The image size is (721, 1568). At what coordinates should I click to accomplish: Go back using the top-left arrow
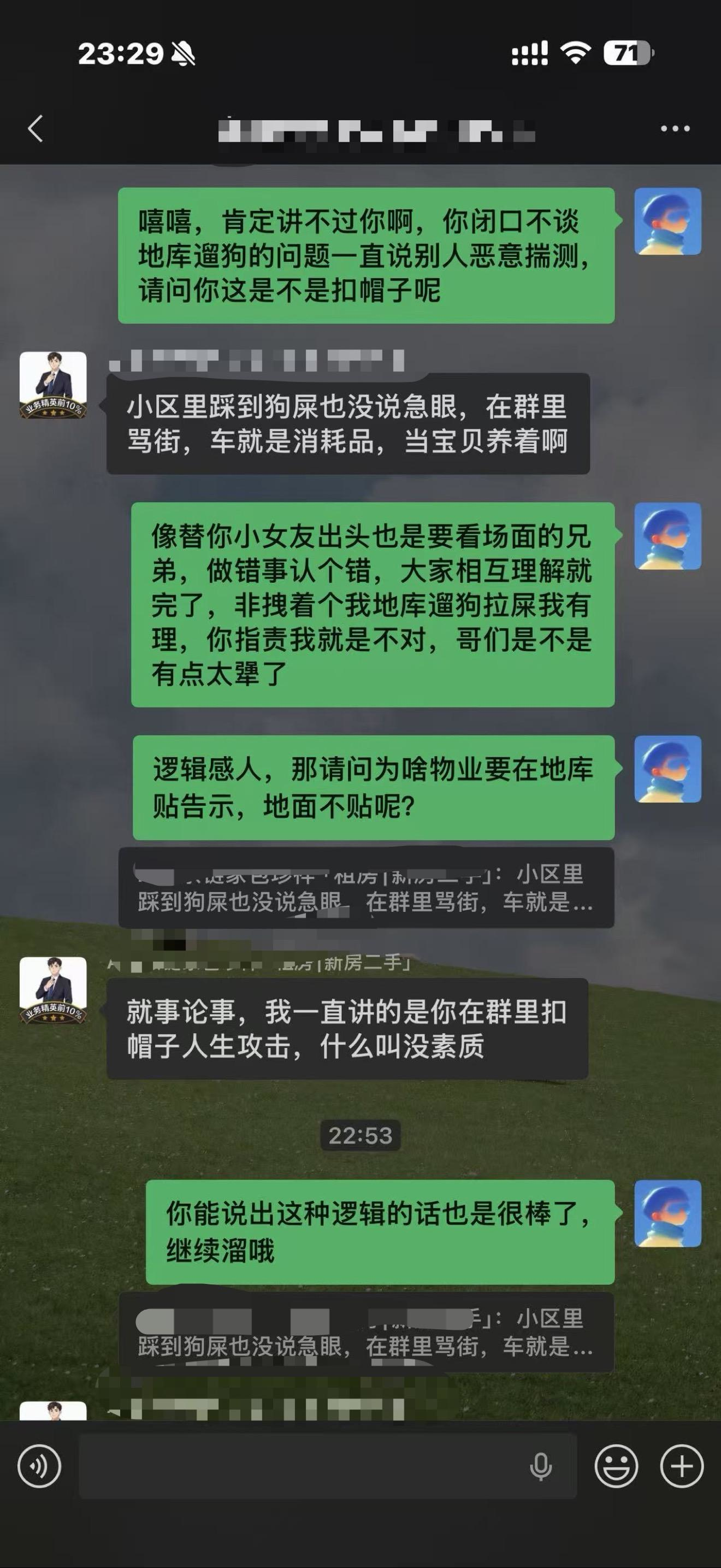pyautogui.click(x=36, y=128)
